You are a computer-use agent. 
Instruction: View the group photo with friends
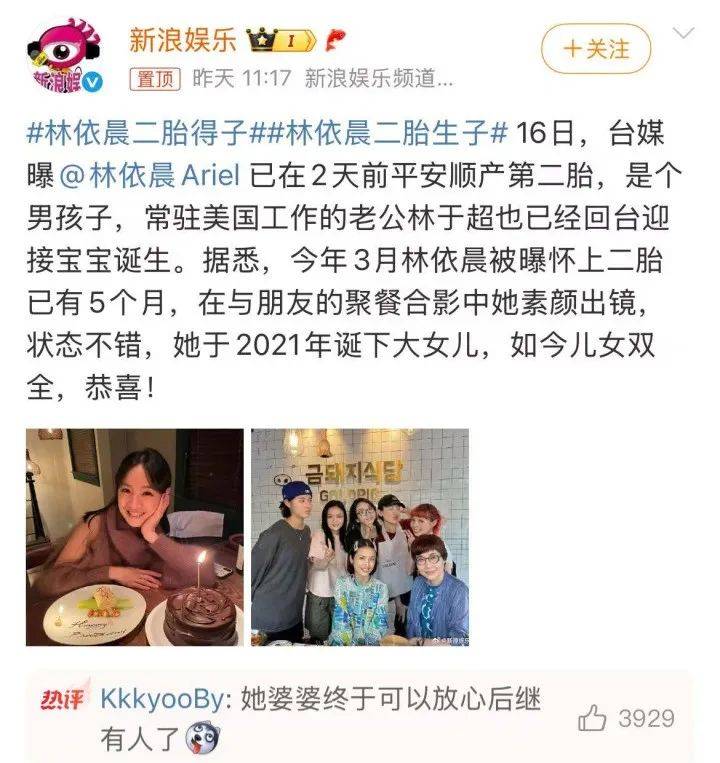pyautogui.click(x=360, y=537)
